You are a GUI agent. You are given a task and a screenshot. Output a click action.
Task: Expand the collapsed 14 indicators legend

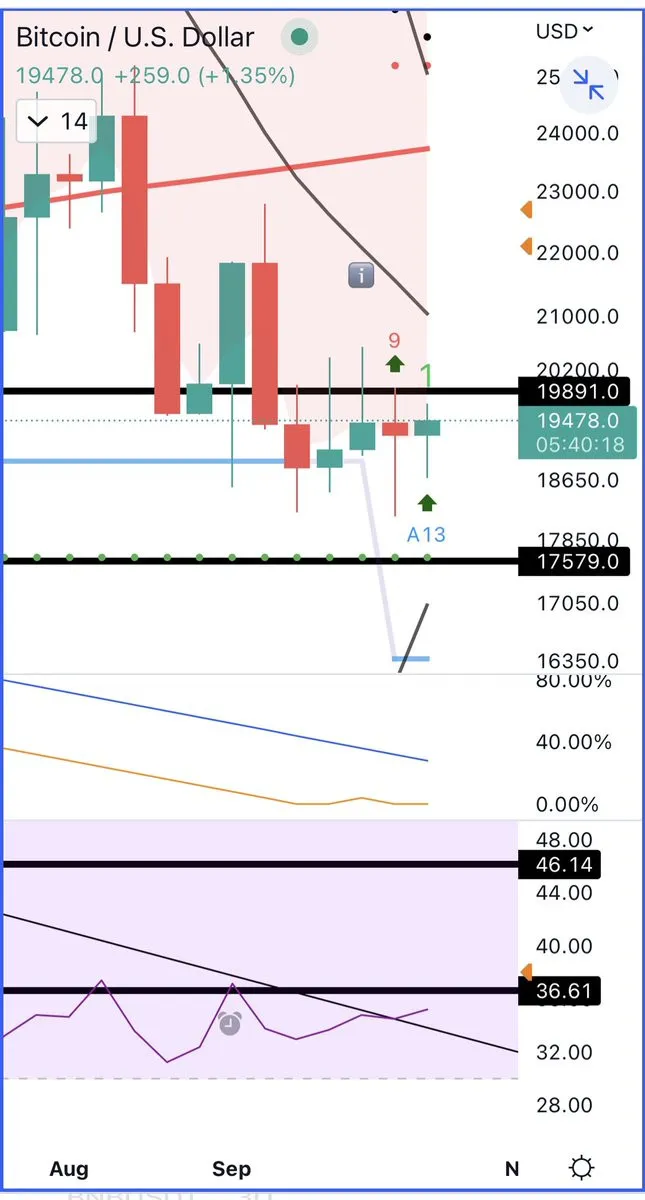pyautogui.click(x=58, y=122)
